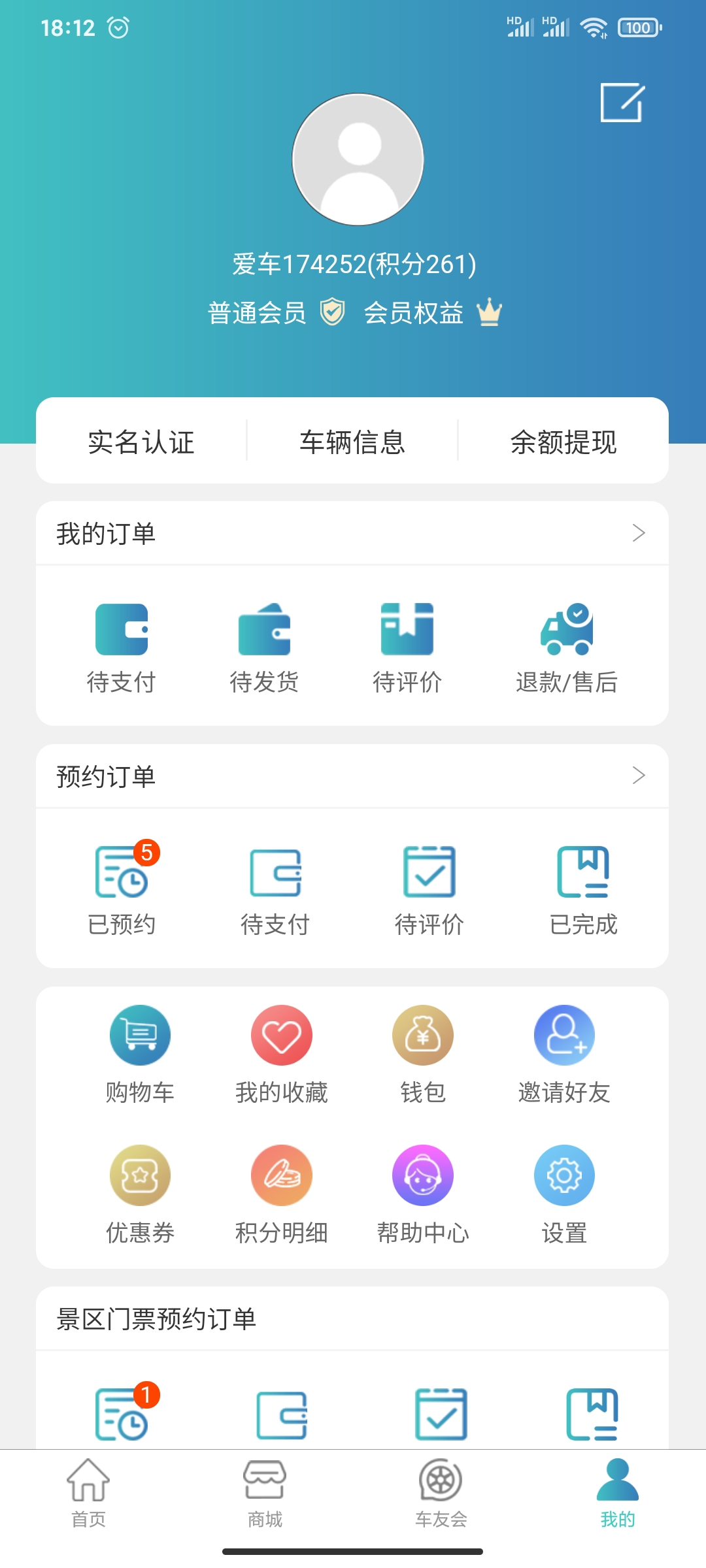Click the 实名认证 button

coord(143,442)
